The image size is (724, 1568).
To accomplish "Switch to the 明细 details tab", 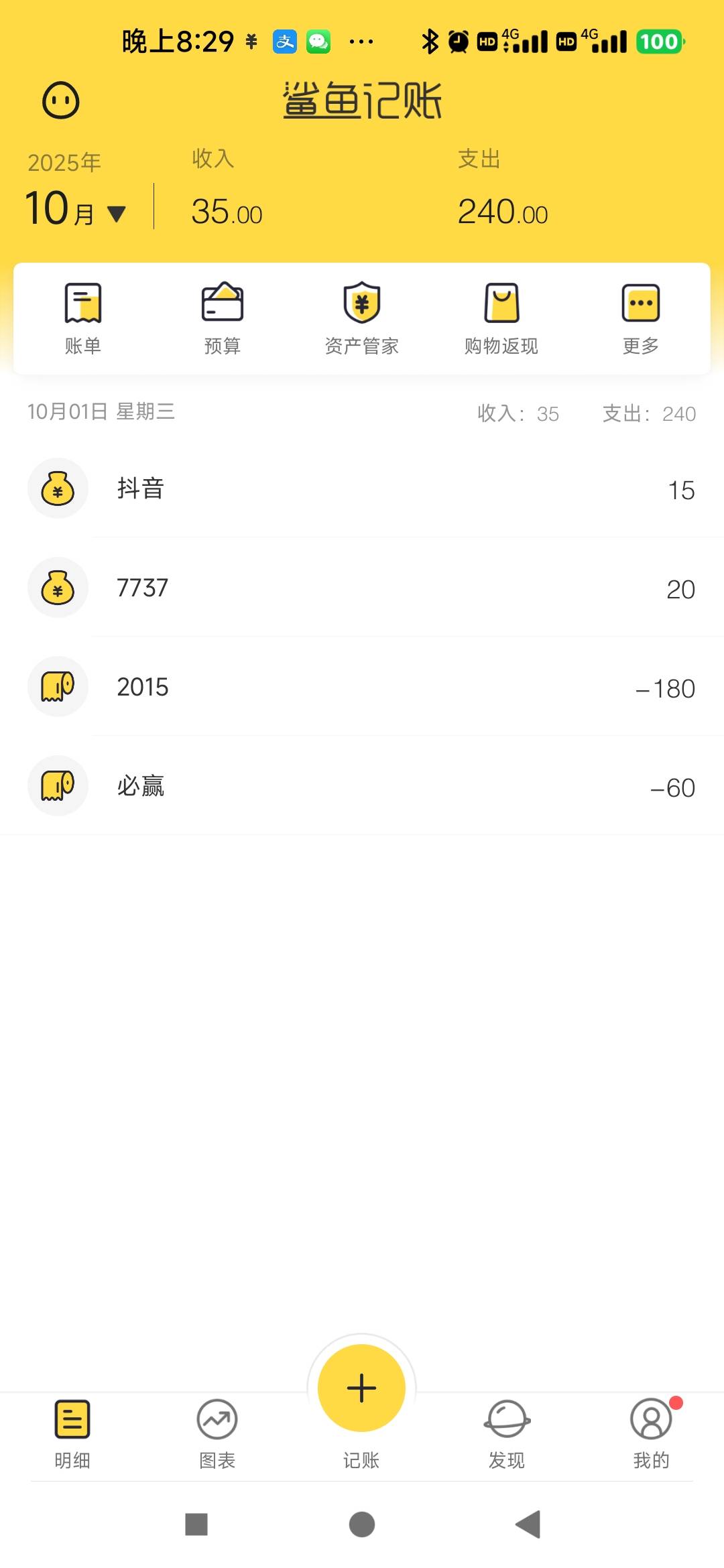I will pos(72,1433).
